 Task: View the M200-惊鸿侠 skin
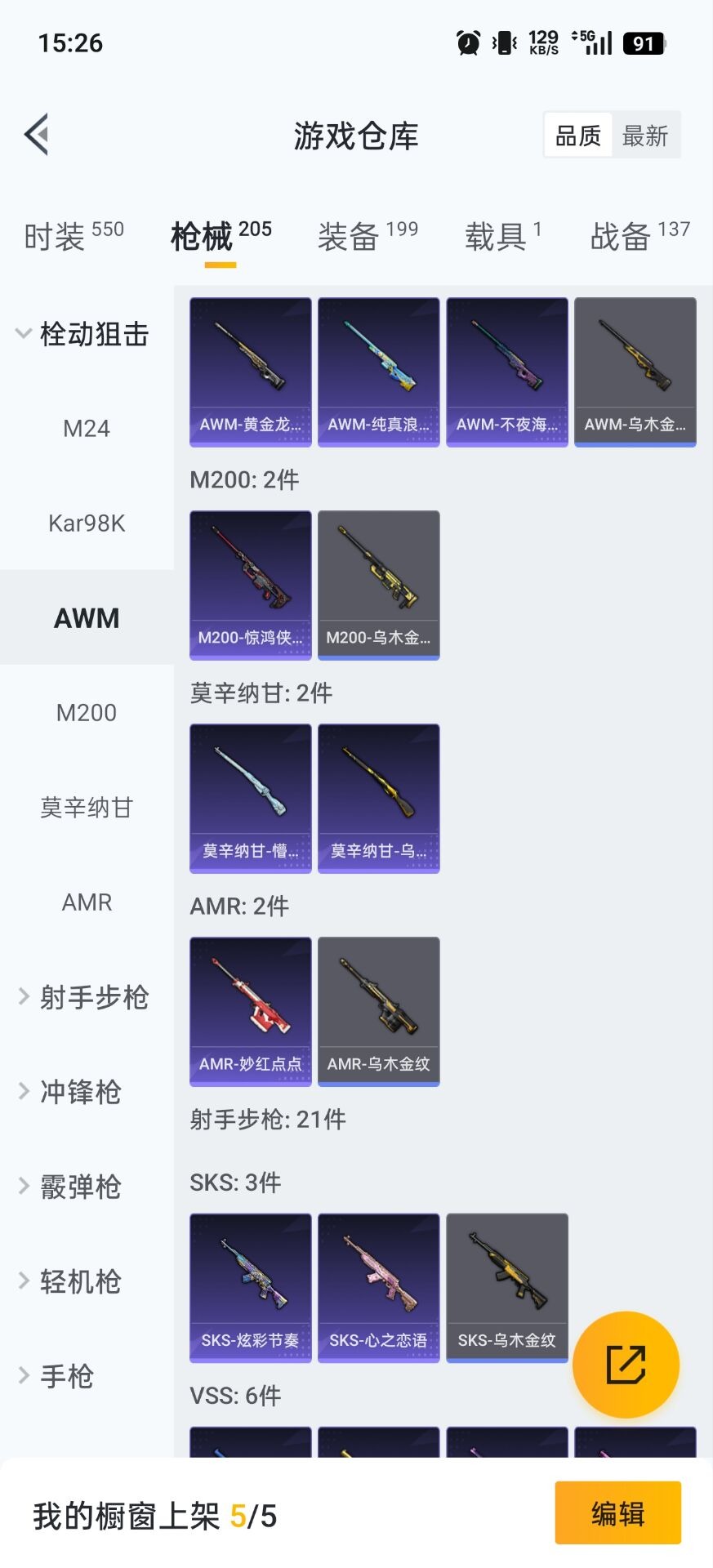point(251,585)
